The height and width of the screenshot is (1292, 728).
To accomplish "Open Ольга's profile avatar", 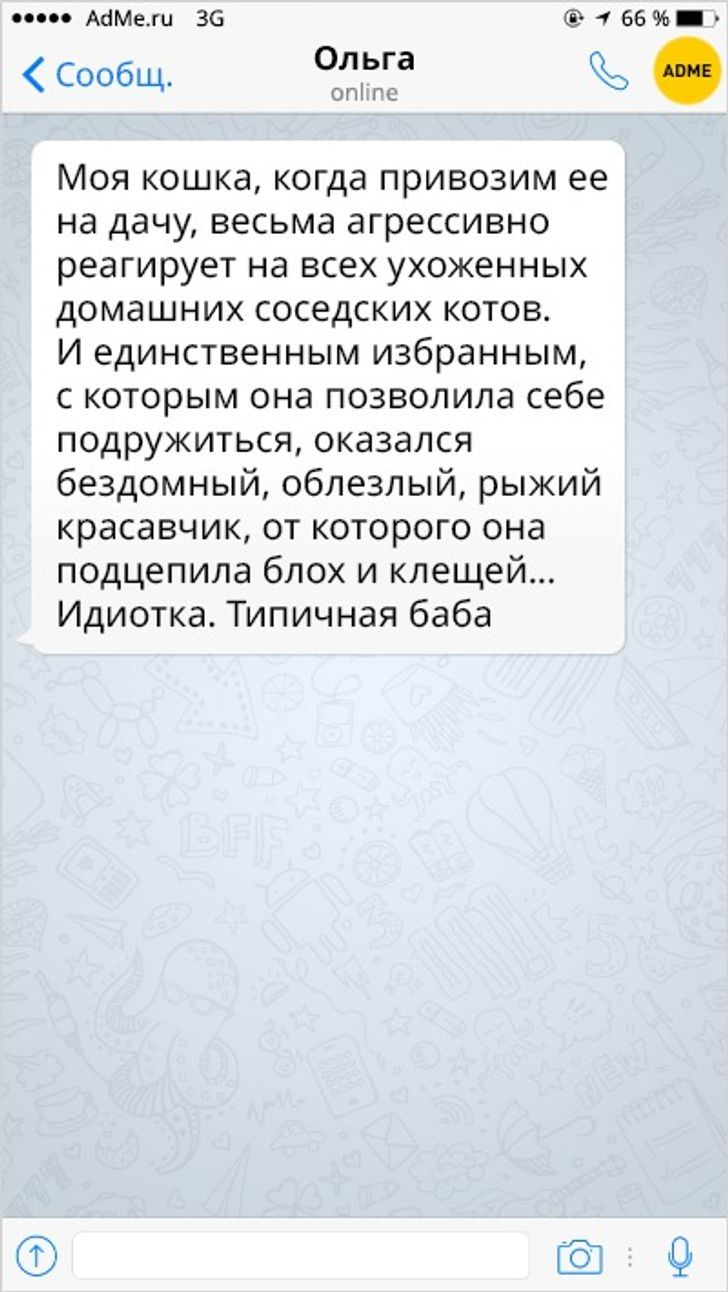I will point(686,71).
